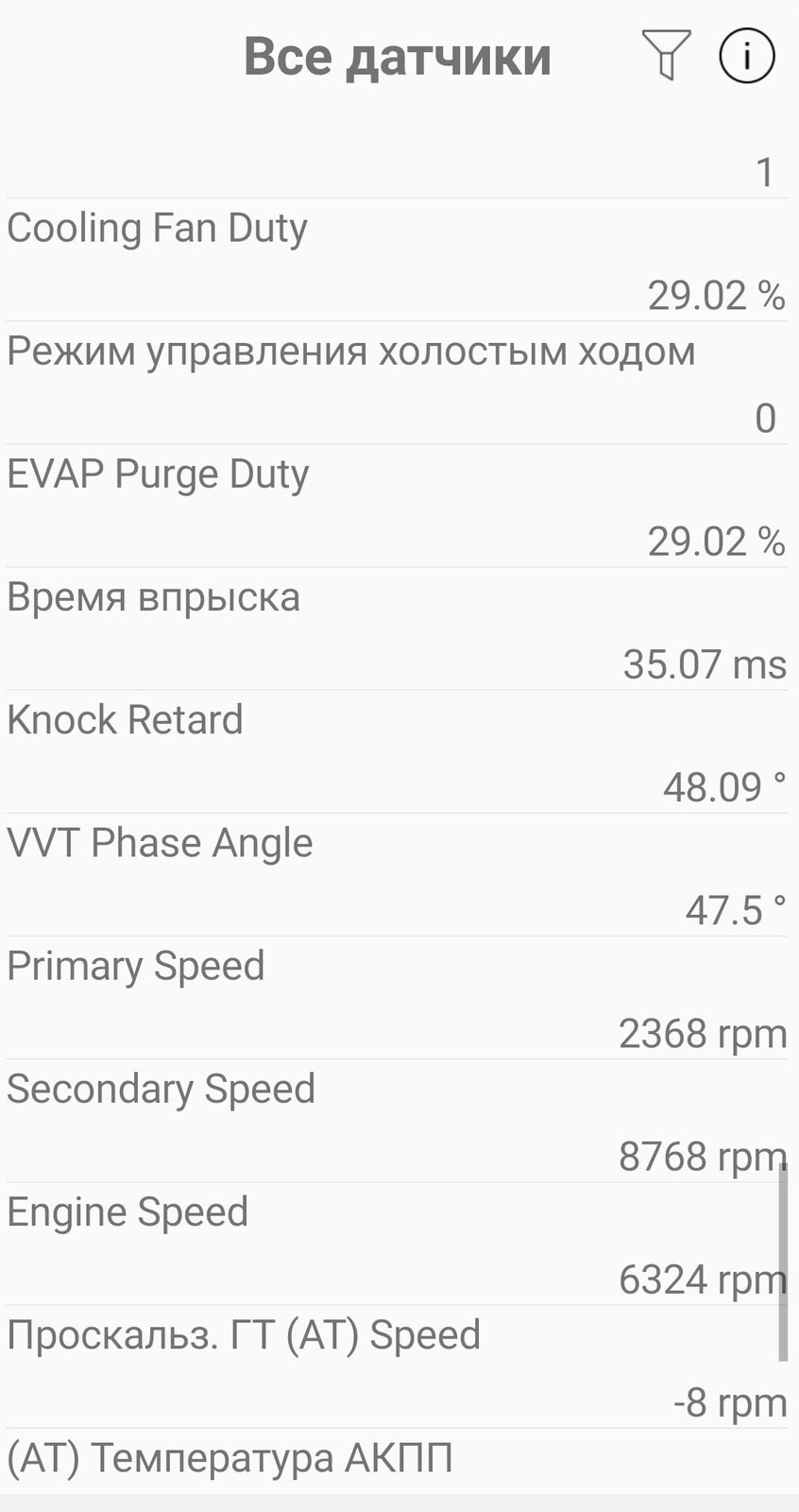The image size is (799, 1512).
Task: Open the Cooling Fan Duty sensor row
Action: point(397,260)
